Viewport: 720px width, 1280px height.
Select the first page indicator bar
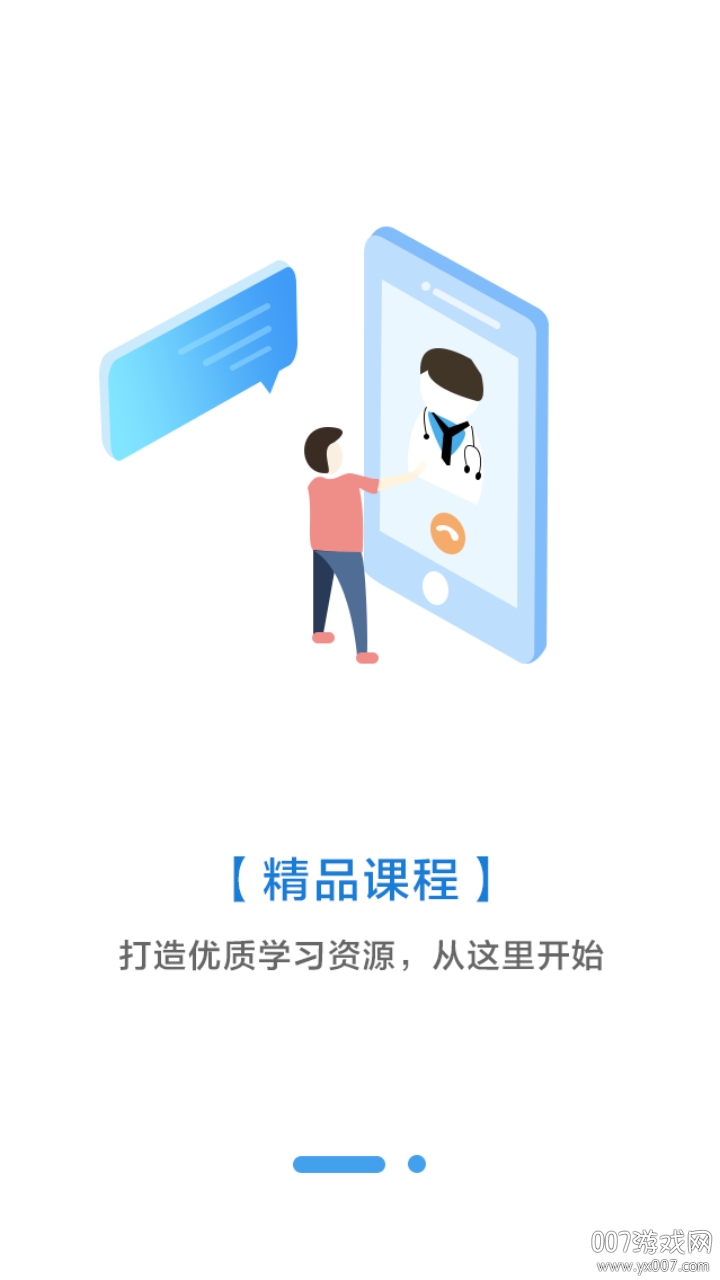[339, 1164]
